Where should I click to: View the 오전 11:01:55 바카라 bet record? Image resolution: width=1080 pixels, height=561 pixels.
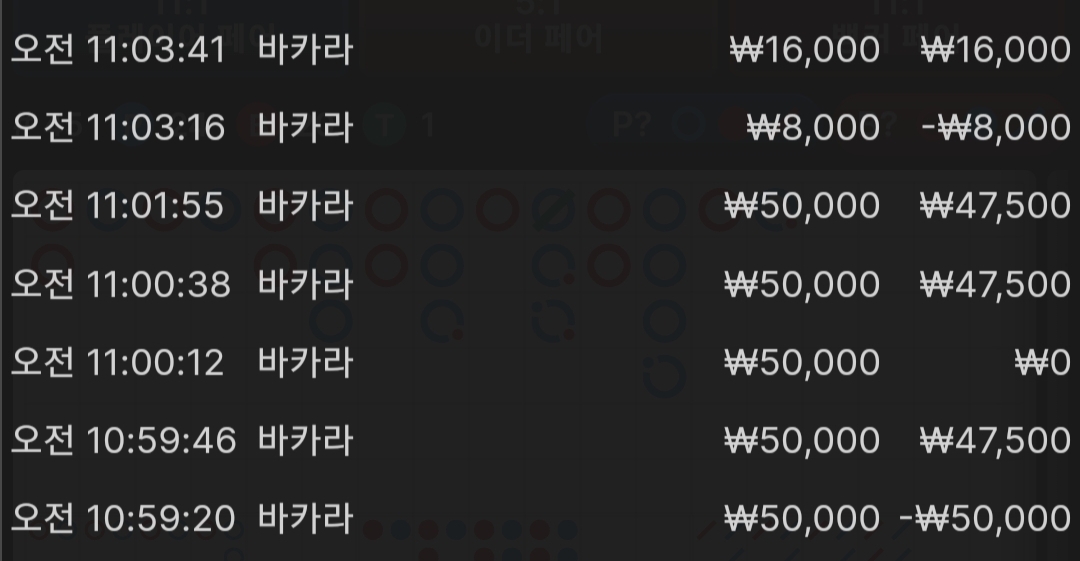click(540, 205)
